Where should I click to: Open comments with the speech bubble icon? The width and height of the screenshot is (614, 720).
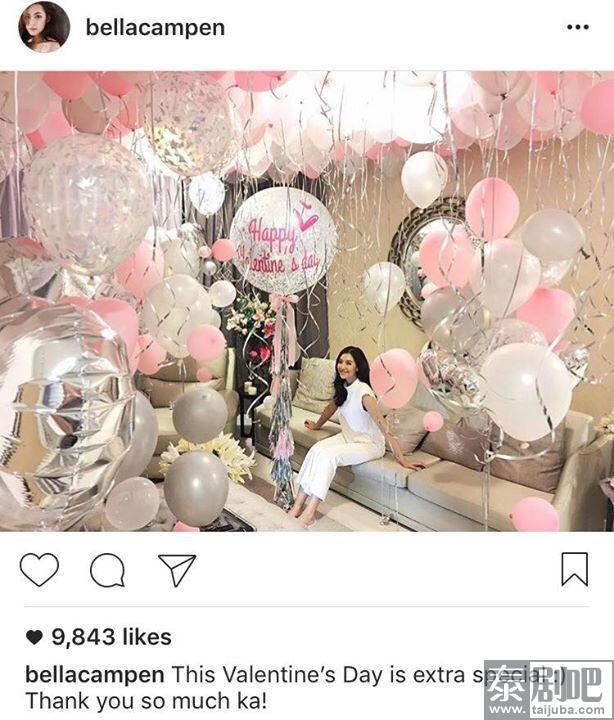tap(107, 569)
